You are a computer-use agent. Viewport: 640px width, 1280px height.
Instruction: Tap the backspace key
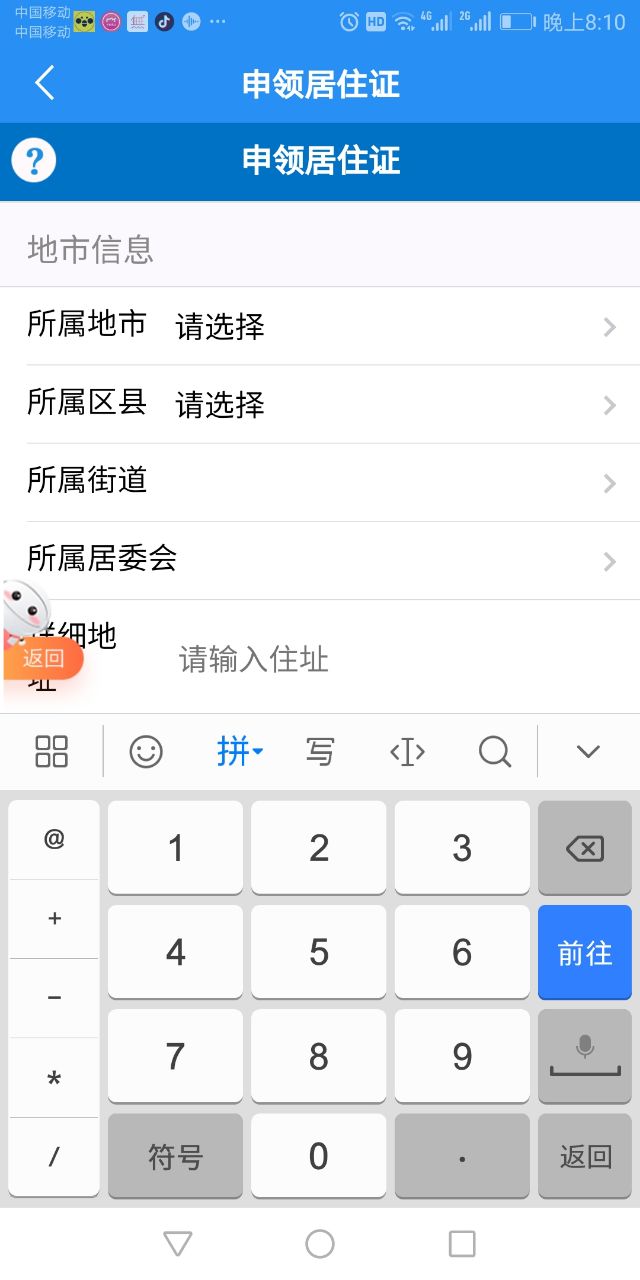pyautogui.click(x=584, y=849)
